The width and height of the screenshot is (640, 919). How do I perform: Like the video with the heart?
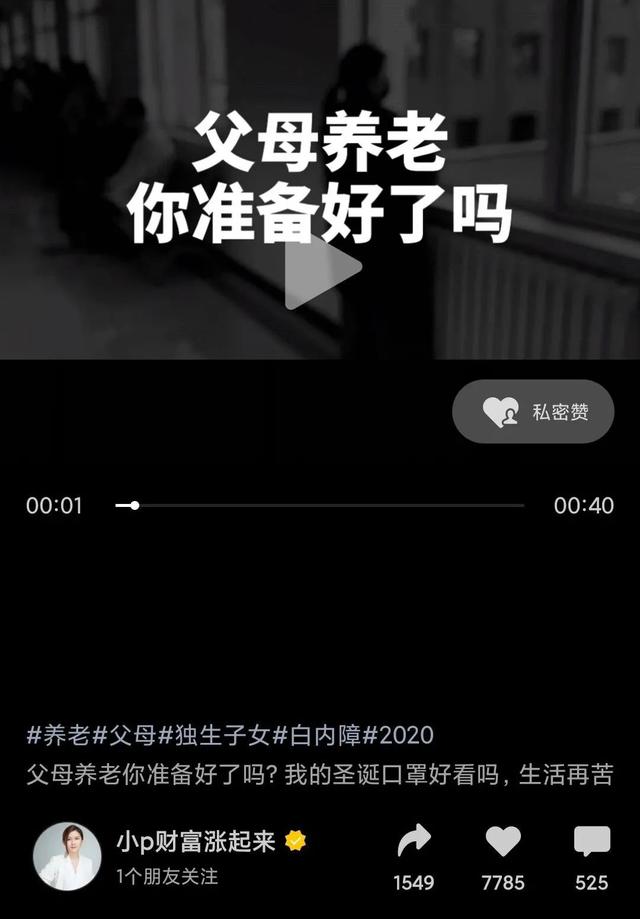click(x=502, y=841)
